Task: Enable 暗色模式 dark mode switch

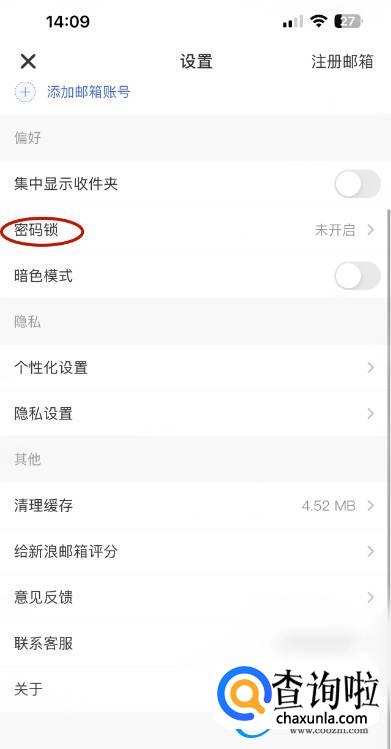Action: 357,276
